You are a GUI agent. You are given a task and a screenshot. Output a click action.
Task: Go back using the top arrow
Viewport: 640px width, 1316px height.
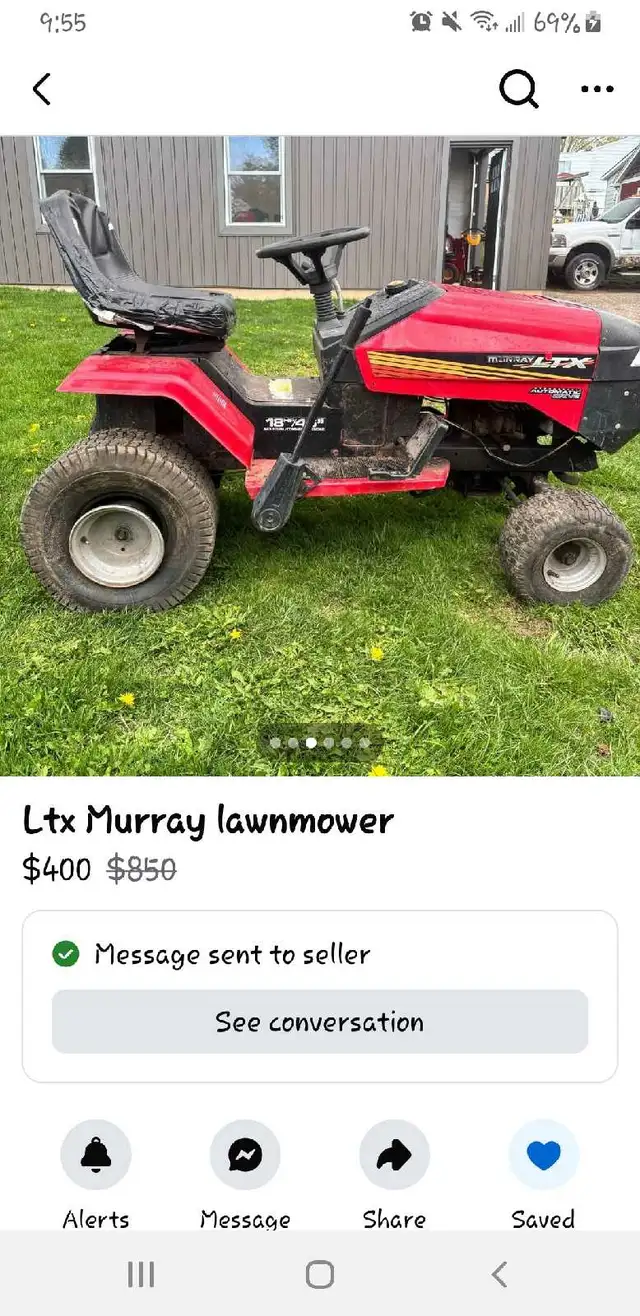42,89
